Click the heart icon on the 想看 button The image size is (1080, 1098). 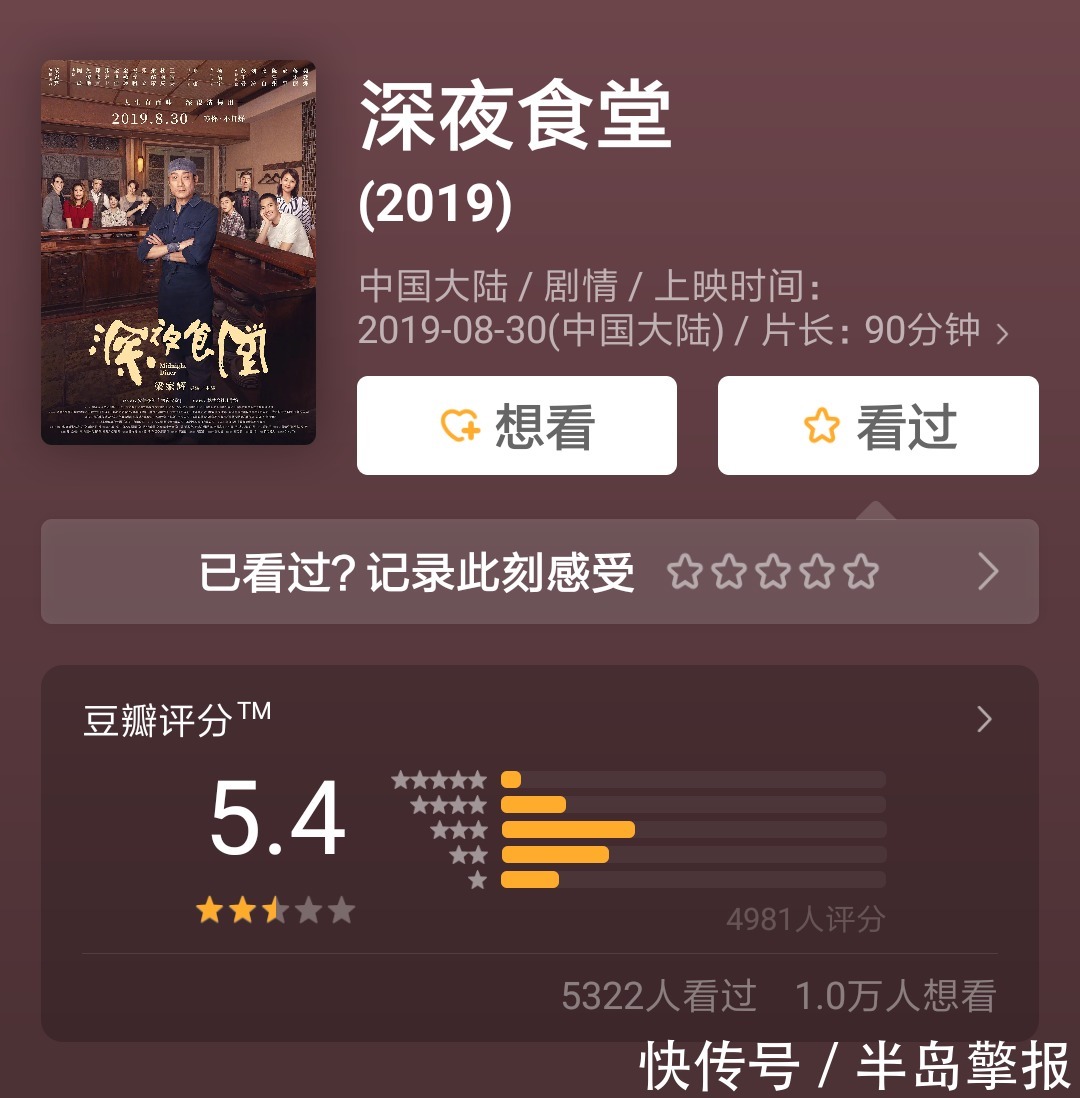461,425
